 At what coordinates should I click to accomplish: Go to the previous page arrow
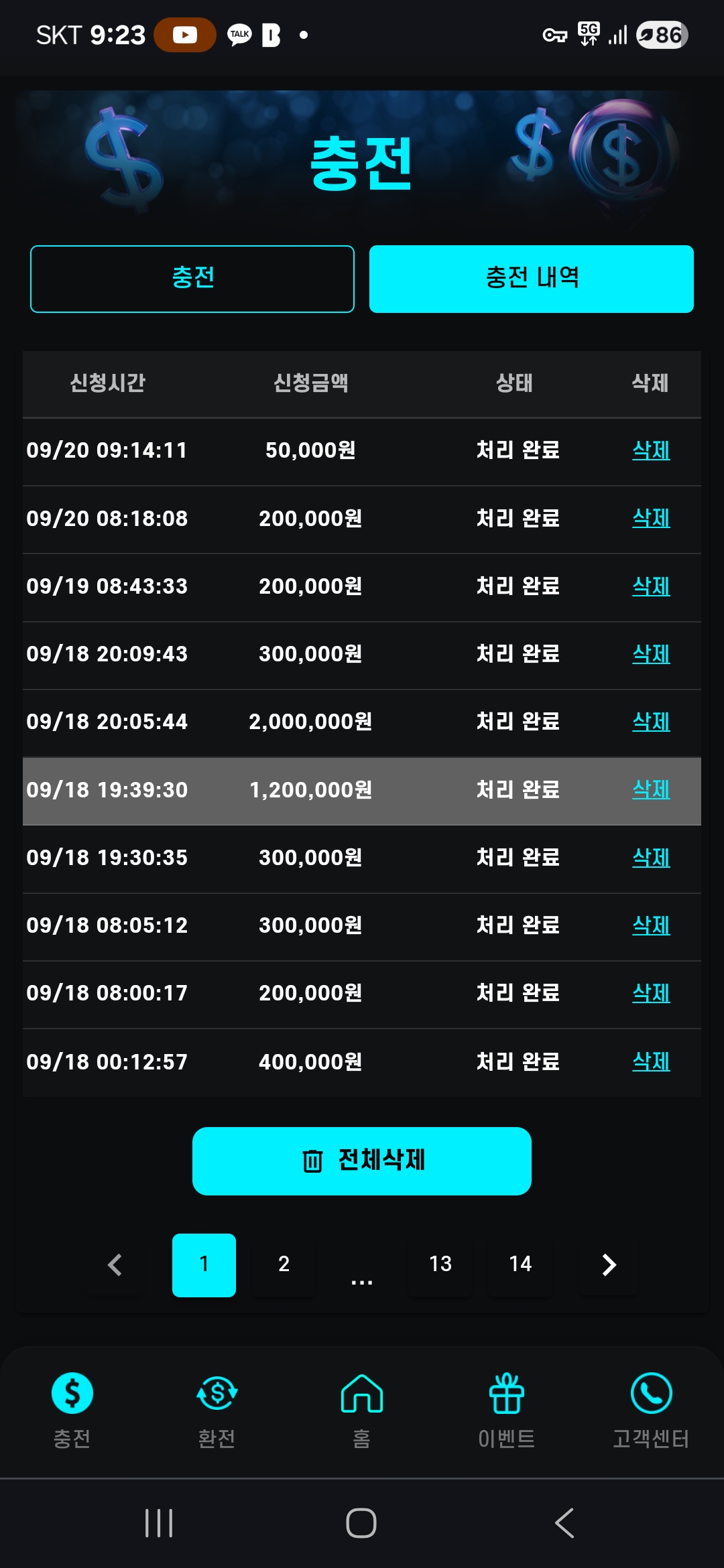115,1264
